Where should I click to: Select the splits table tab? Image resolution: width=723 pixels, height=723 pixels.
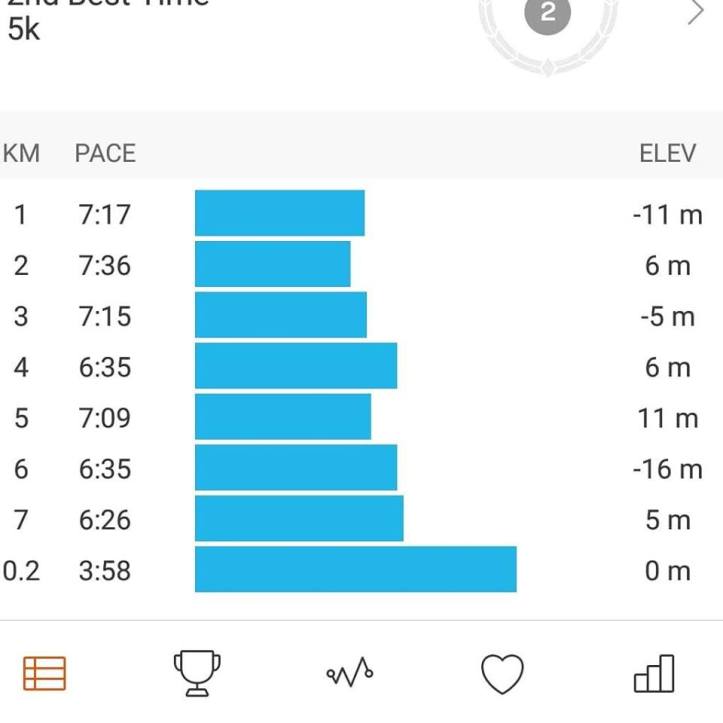click(x=44, y=673)
